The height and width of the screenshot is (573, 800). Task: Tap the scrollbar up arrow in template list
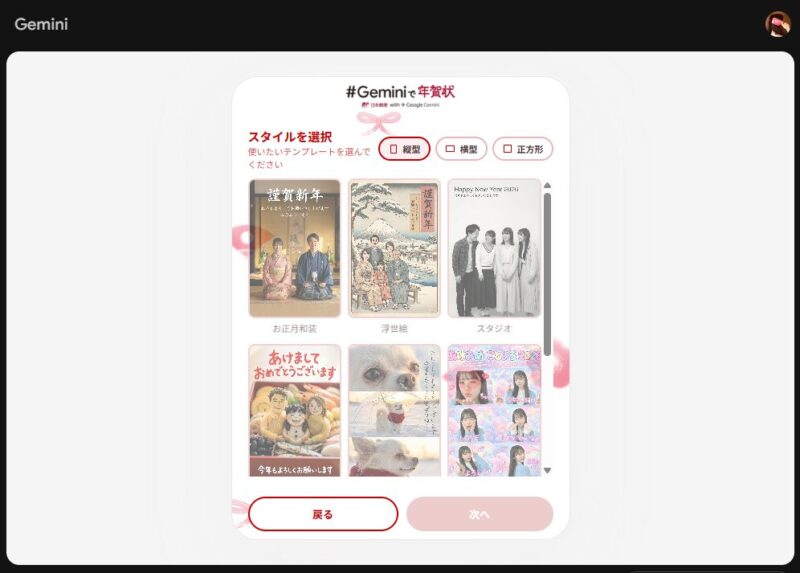coord(547,186)
